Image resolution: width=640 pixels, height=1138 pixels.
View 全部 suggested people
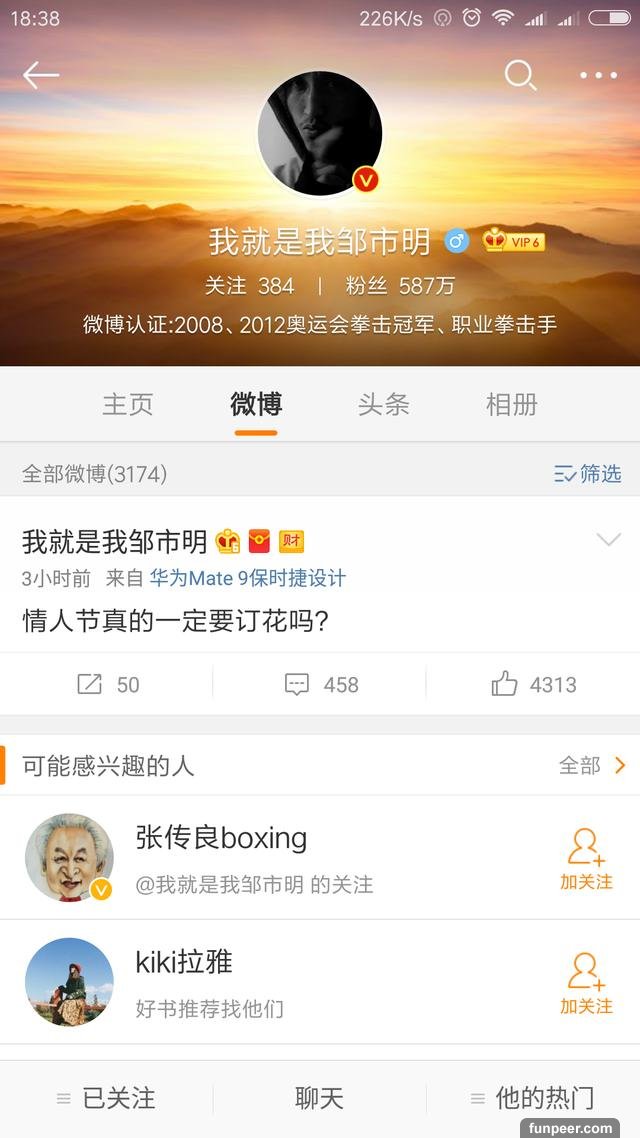tap(592, 766)
